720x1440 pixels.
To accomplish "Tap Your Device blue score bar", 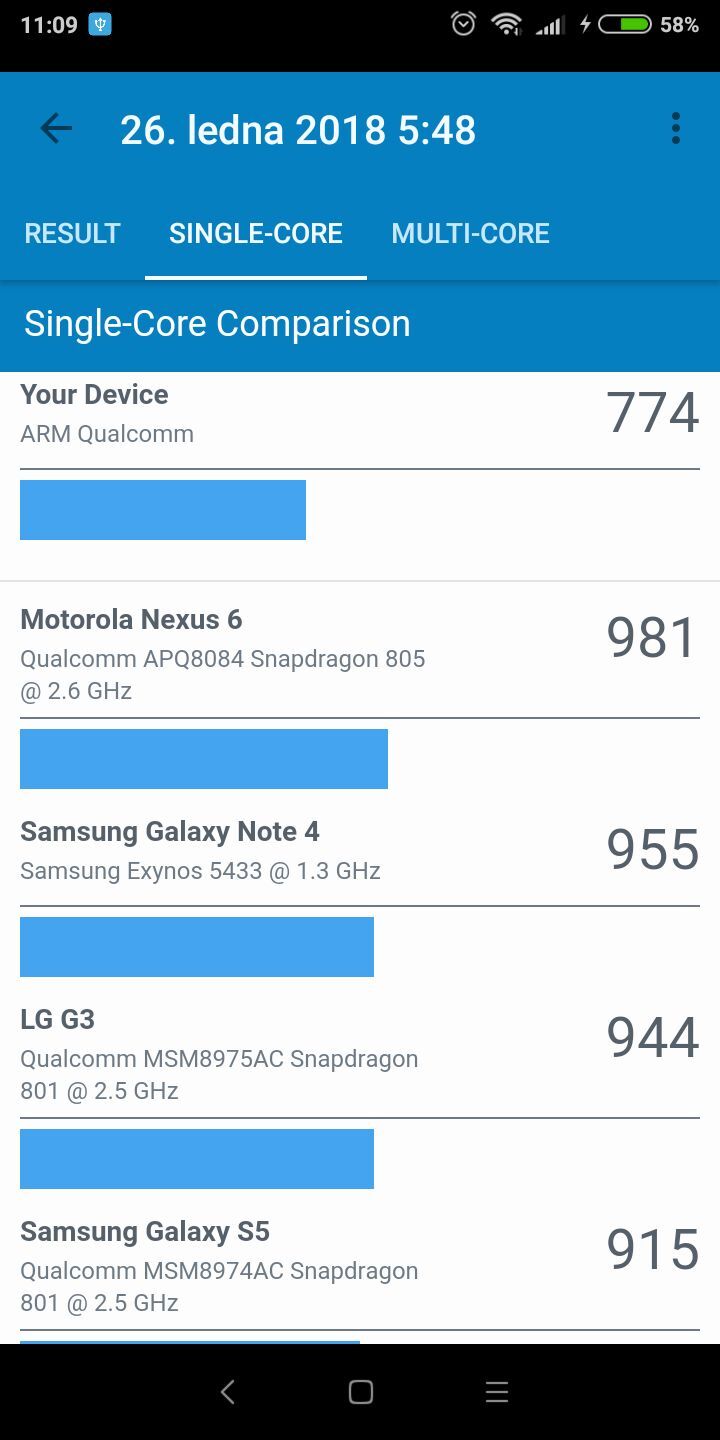I will point(162,510).
